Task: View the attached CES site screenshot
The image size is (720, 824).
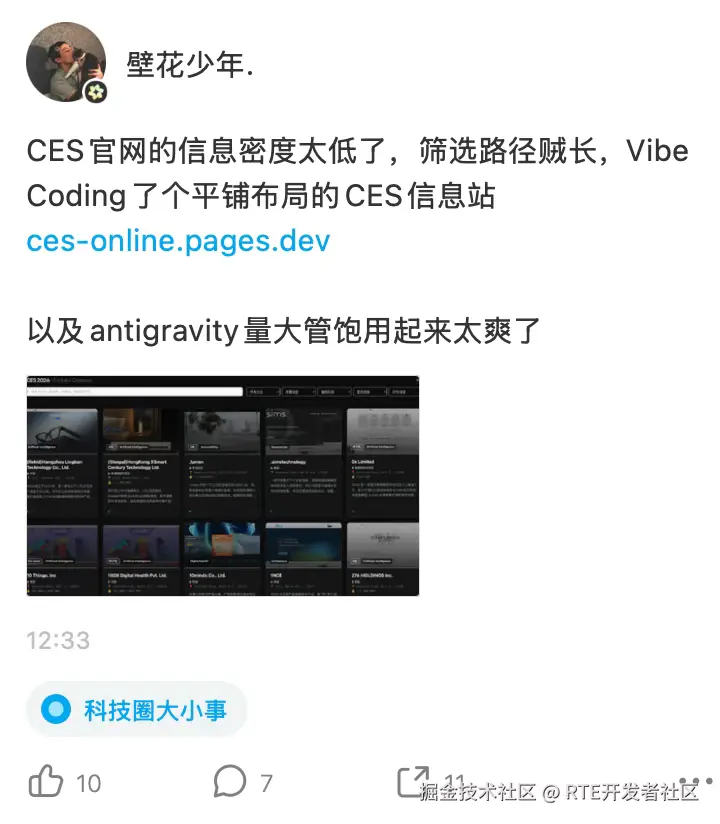Action: [222, 486]
